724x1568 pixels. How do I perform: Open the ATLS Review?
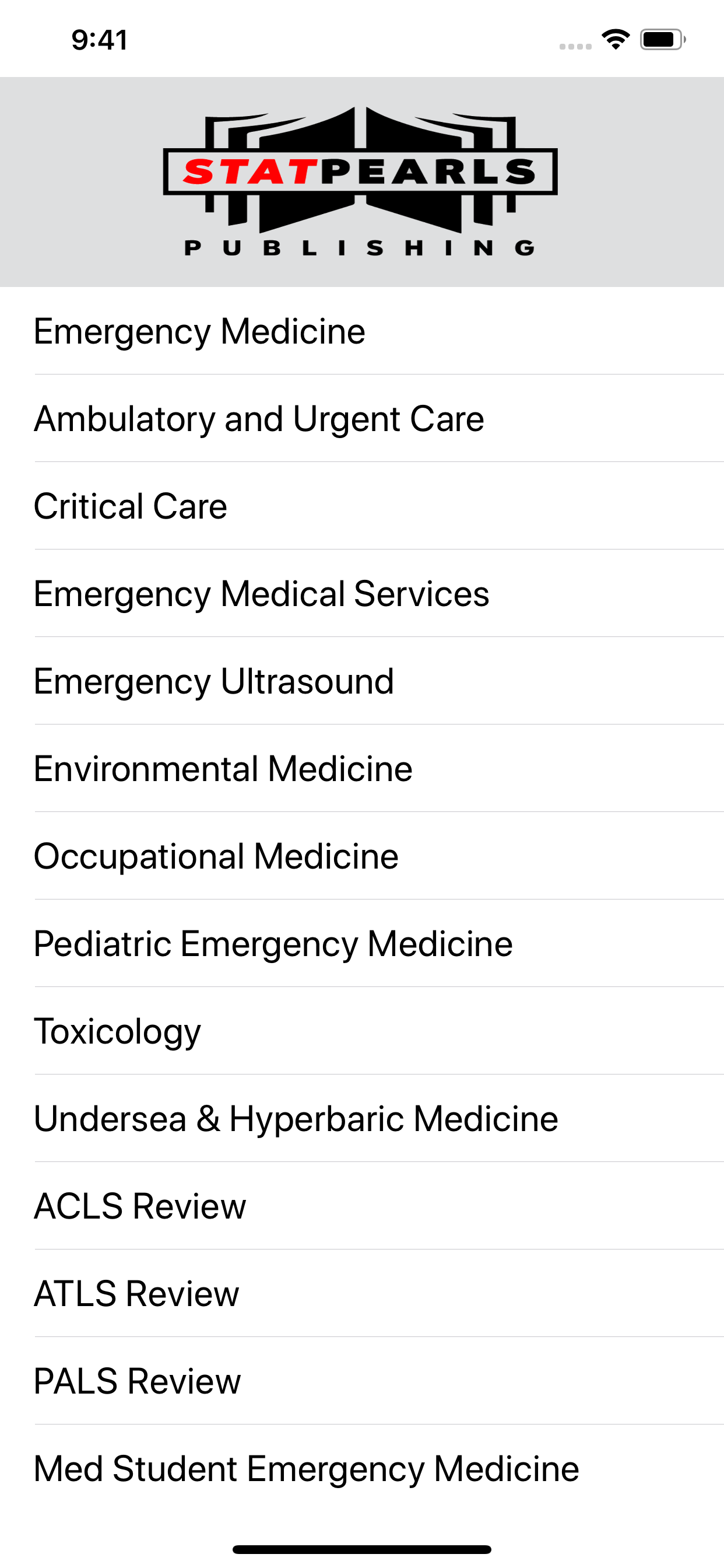coord(362,1293)
